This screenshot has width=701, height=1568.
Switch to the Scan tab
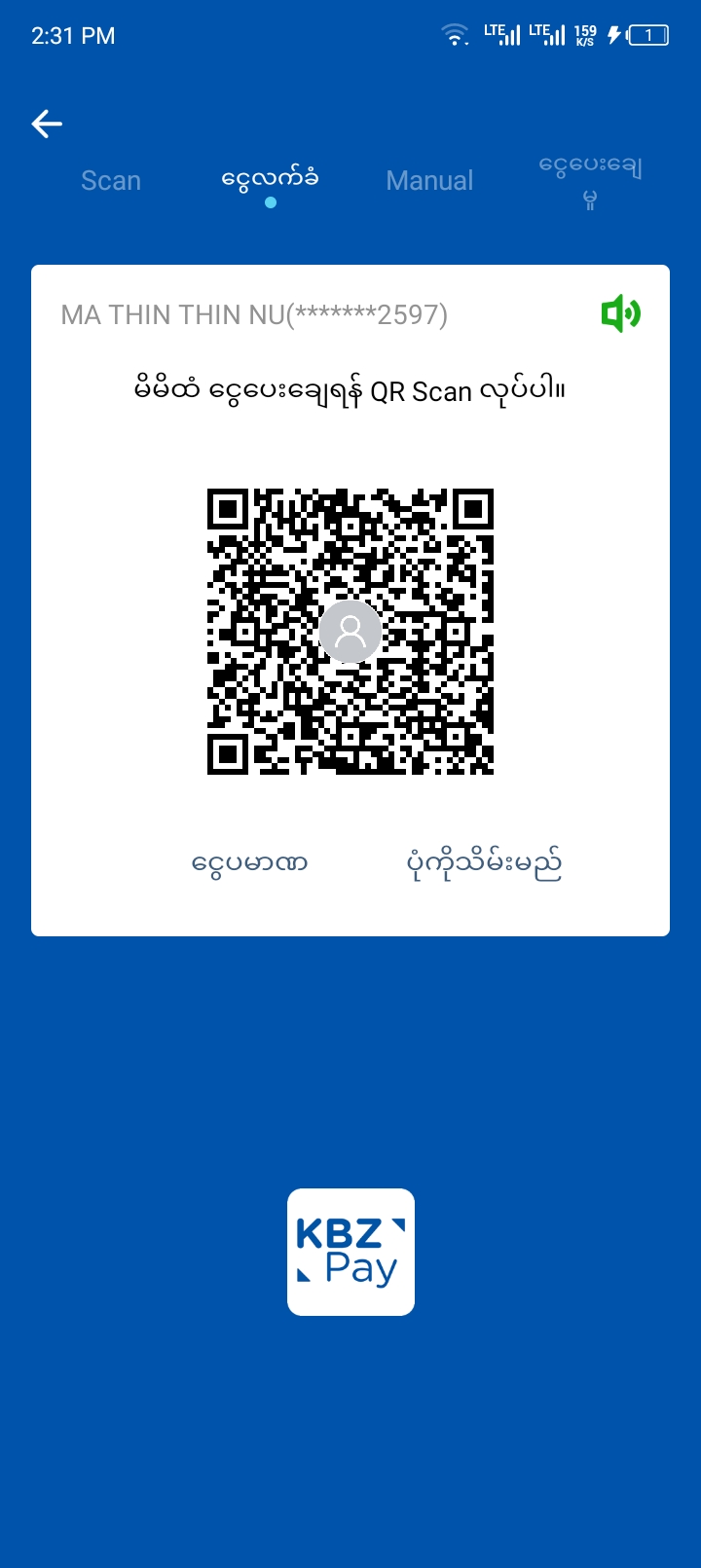111,181
